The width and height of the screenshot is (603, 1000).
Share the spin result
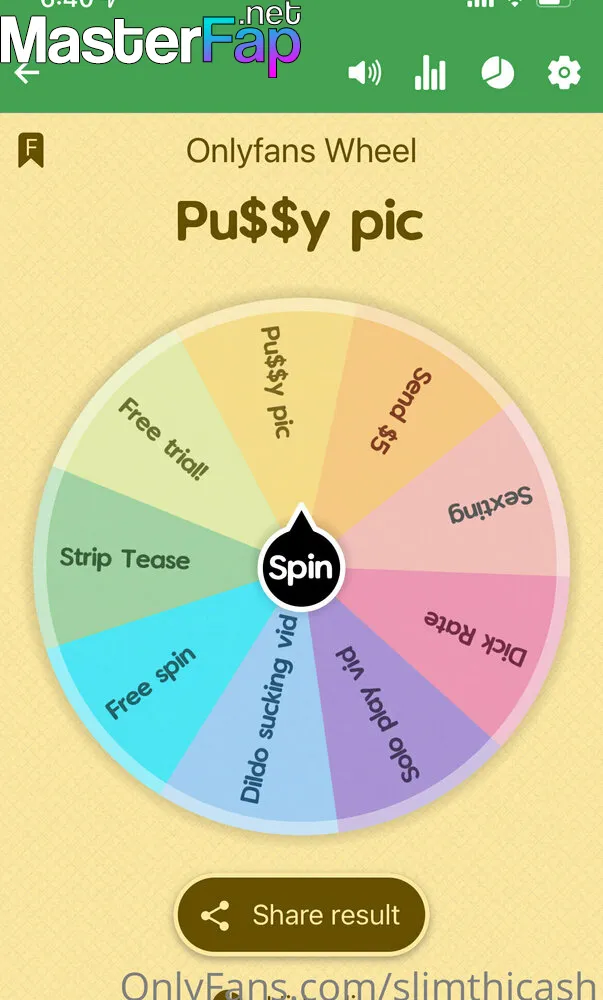[301, 915]
